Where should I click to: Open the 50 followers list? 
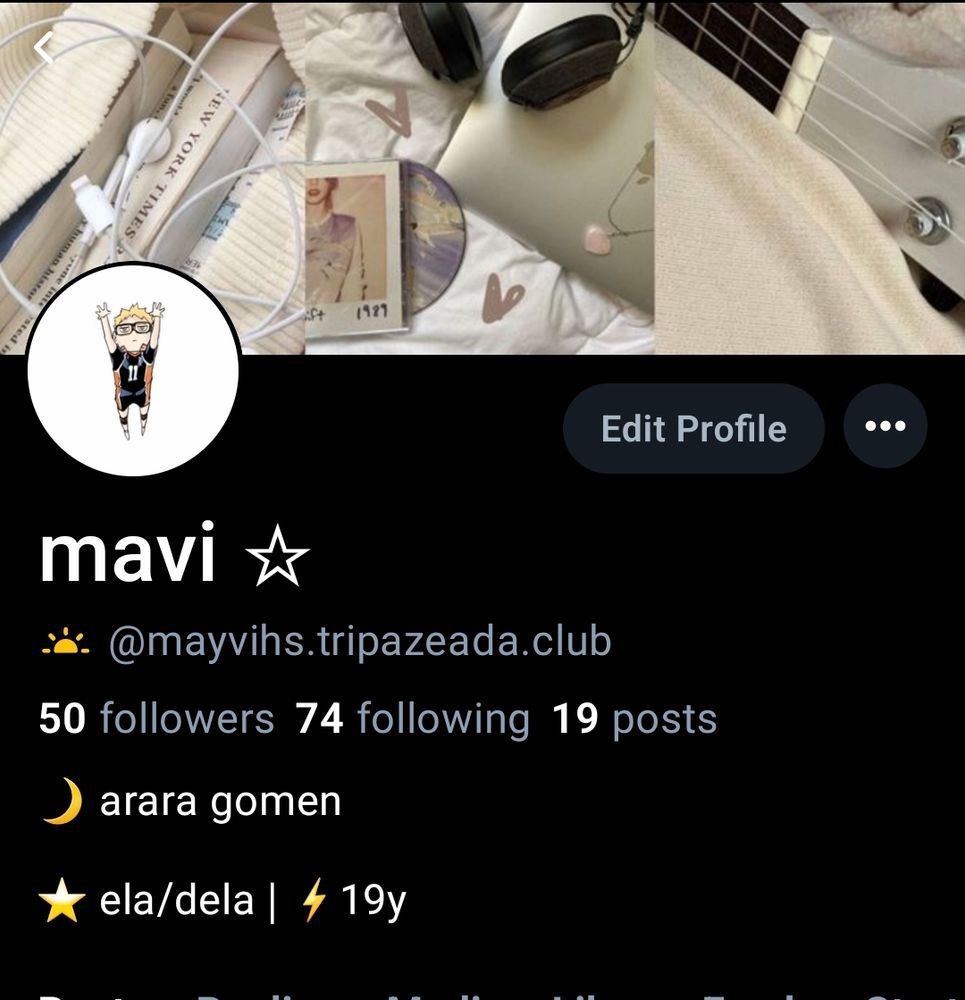[x=156, y=719]
